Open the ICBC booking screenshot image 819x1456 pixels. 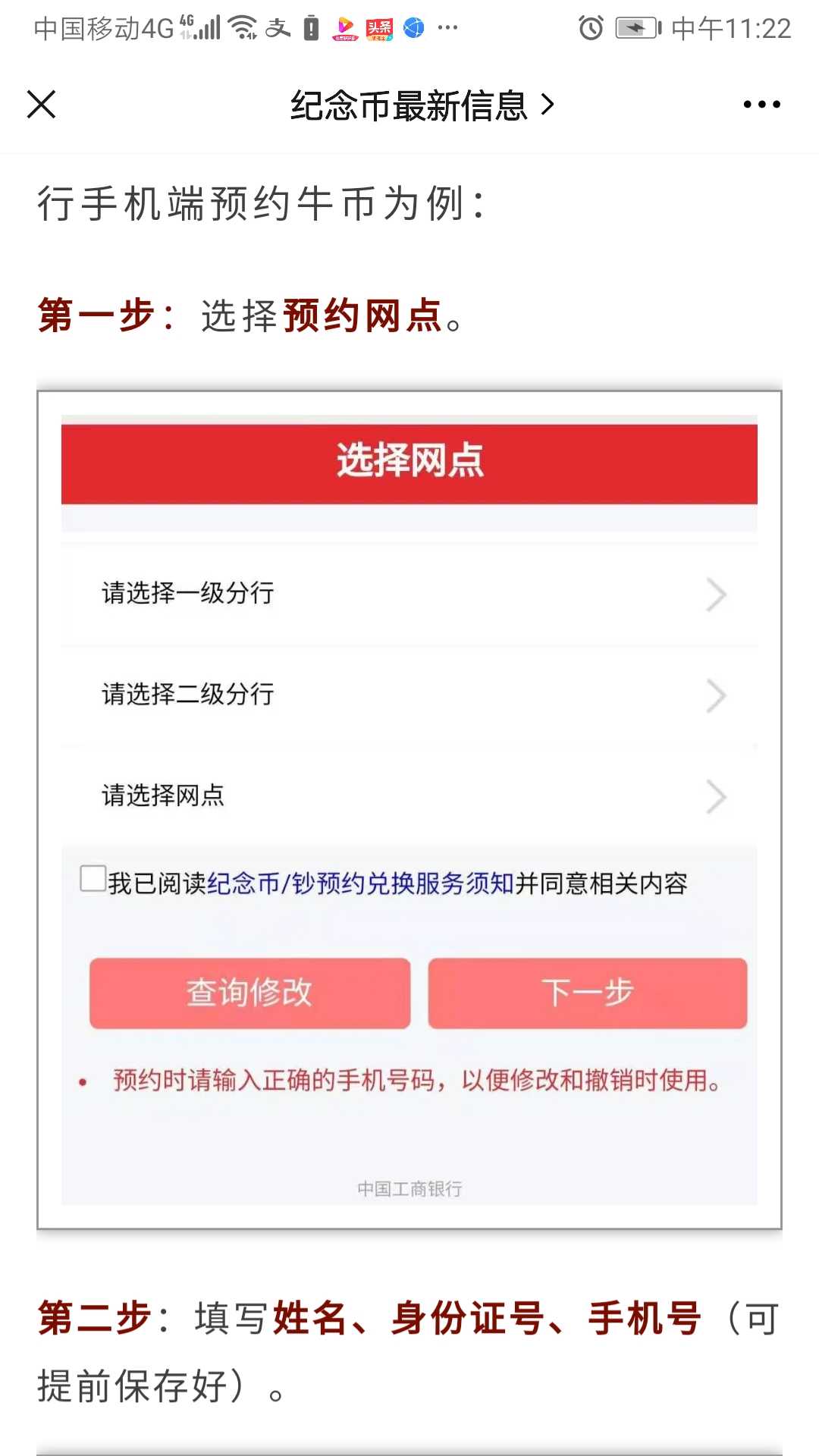(409, 810)
